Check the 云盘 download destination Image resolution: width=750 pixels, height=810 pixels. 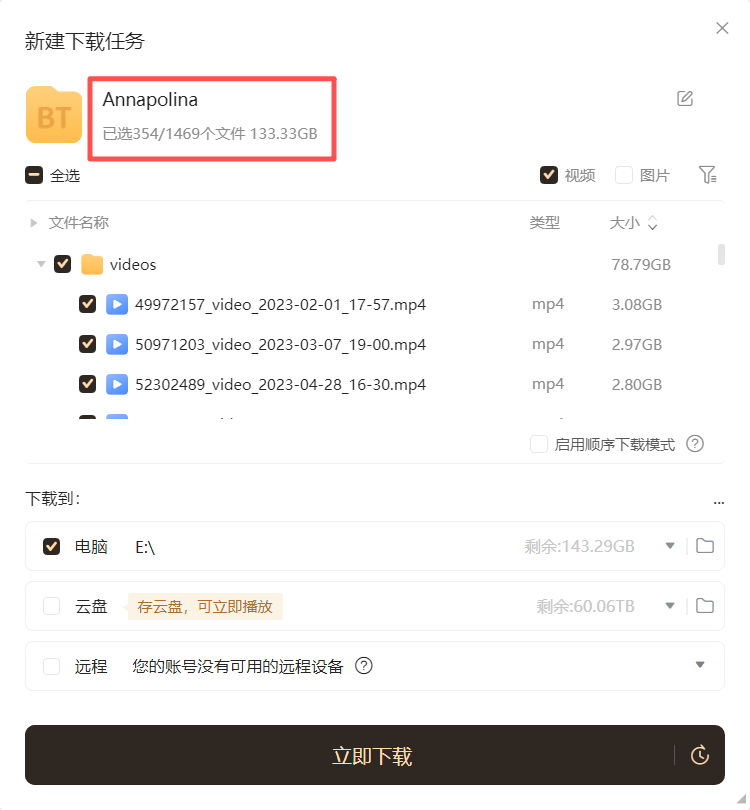[52, 606]
